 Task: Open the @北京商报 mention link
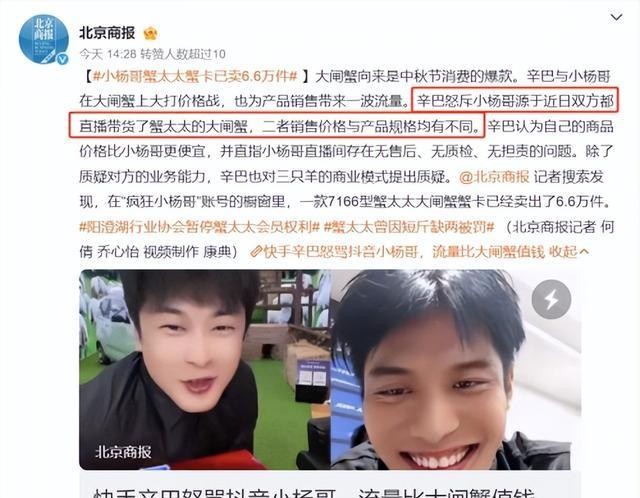click(496, 175)
